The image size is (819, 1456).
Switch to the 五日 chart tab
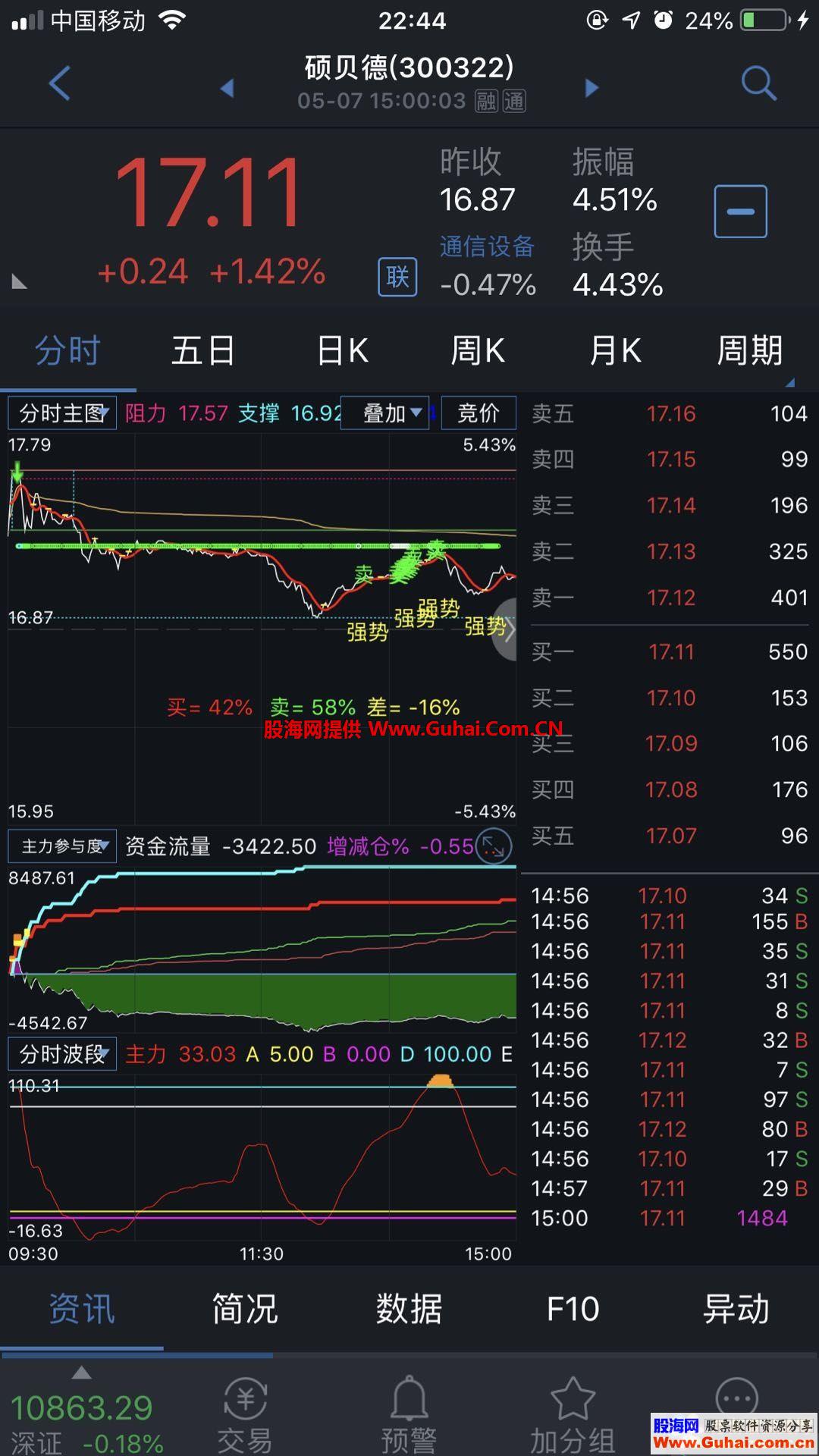pos(202,351)
